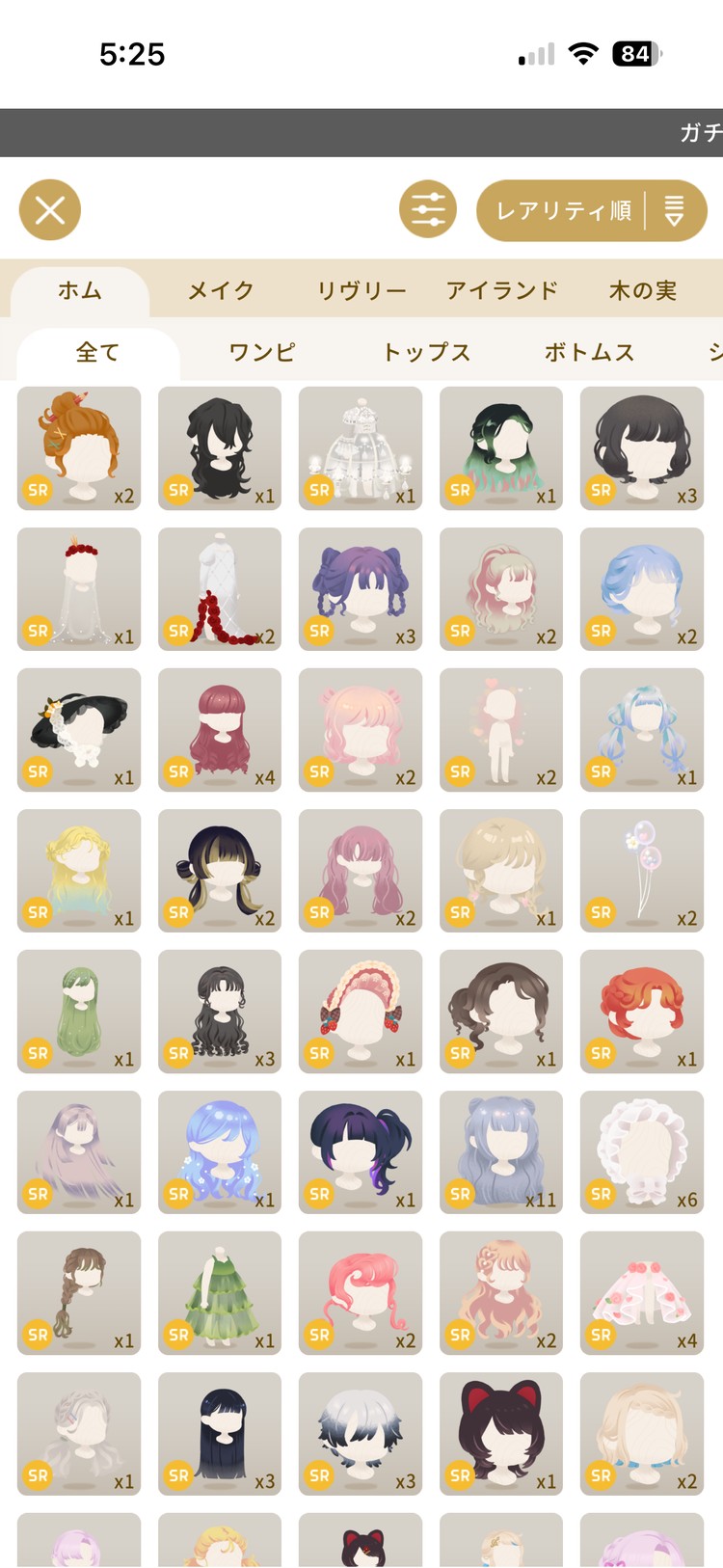
Task: Switch to the メイク tab
Action: (221, 290)
